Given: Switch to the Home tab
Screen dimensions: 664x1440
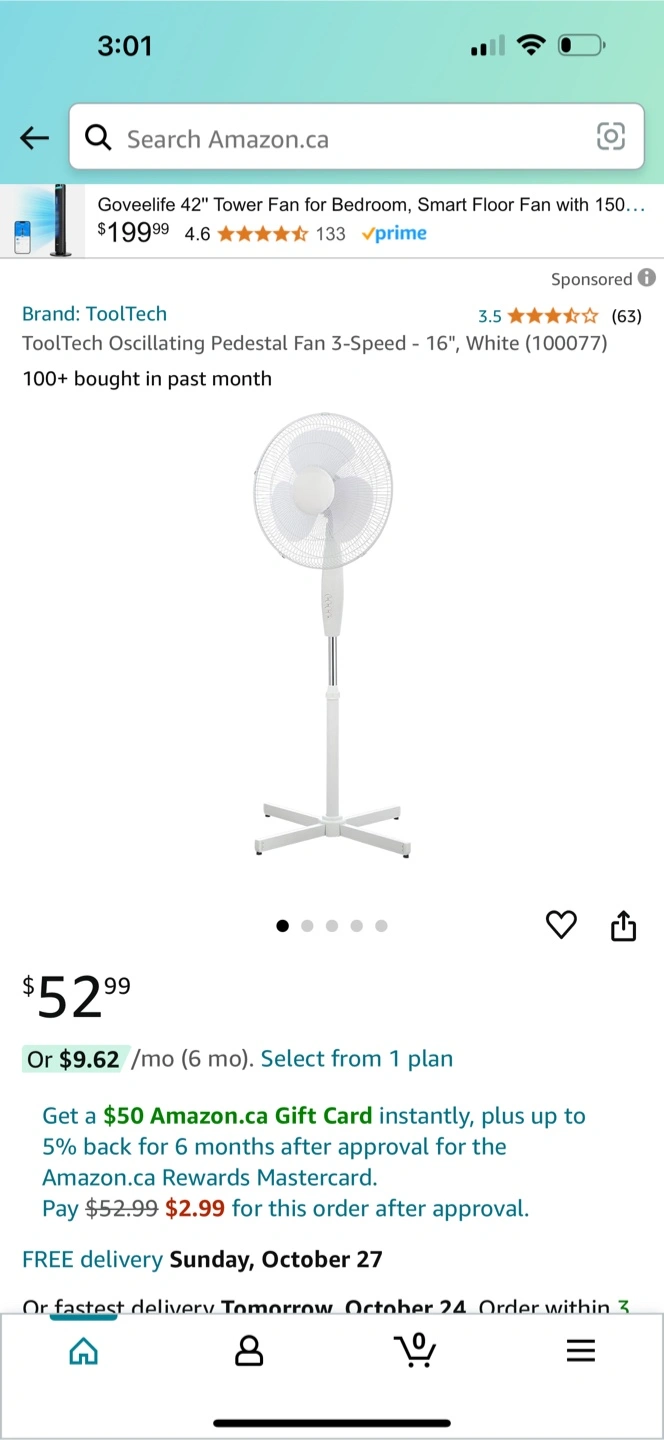Looking at the screenshot, I should click(83, 1352).
